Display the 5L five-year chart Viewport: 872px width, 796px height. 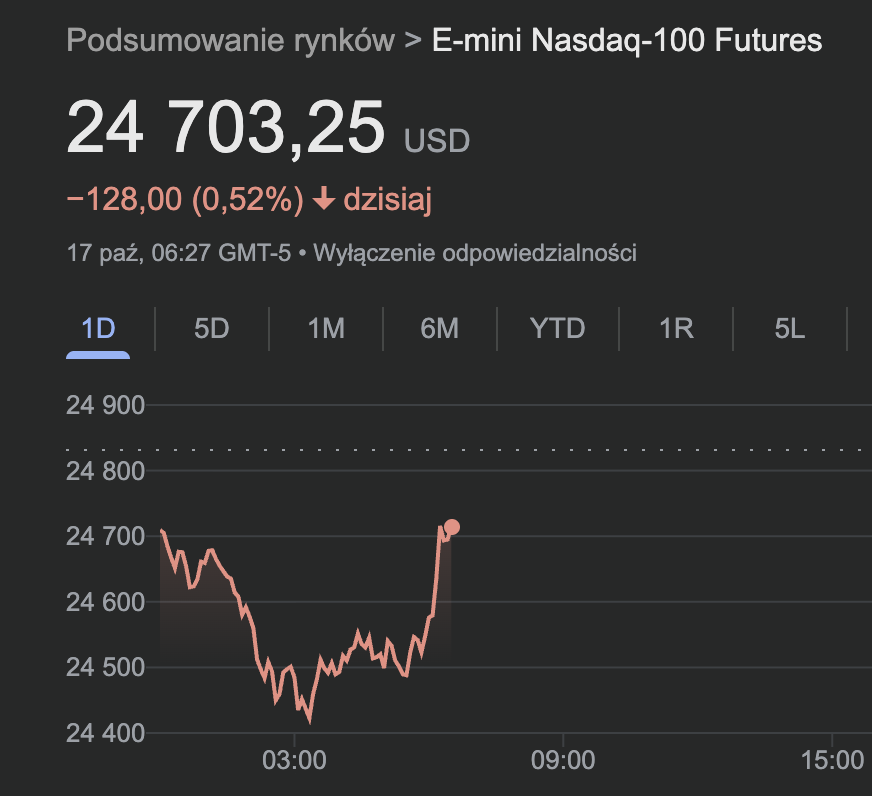point(789,328)
